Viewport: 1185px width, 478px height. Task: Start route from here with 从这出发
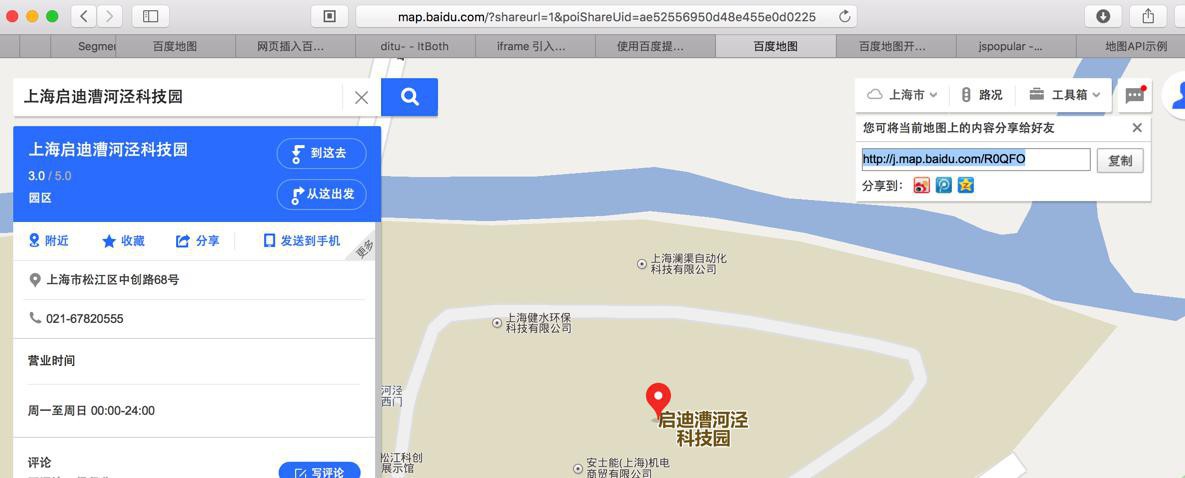321,194
